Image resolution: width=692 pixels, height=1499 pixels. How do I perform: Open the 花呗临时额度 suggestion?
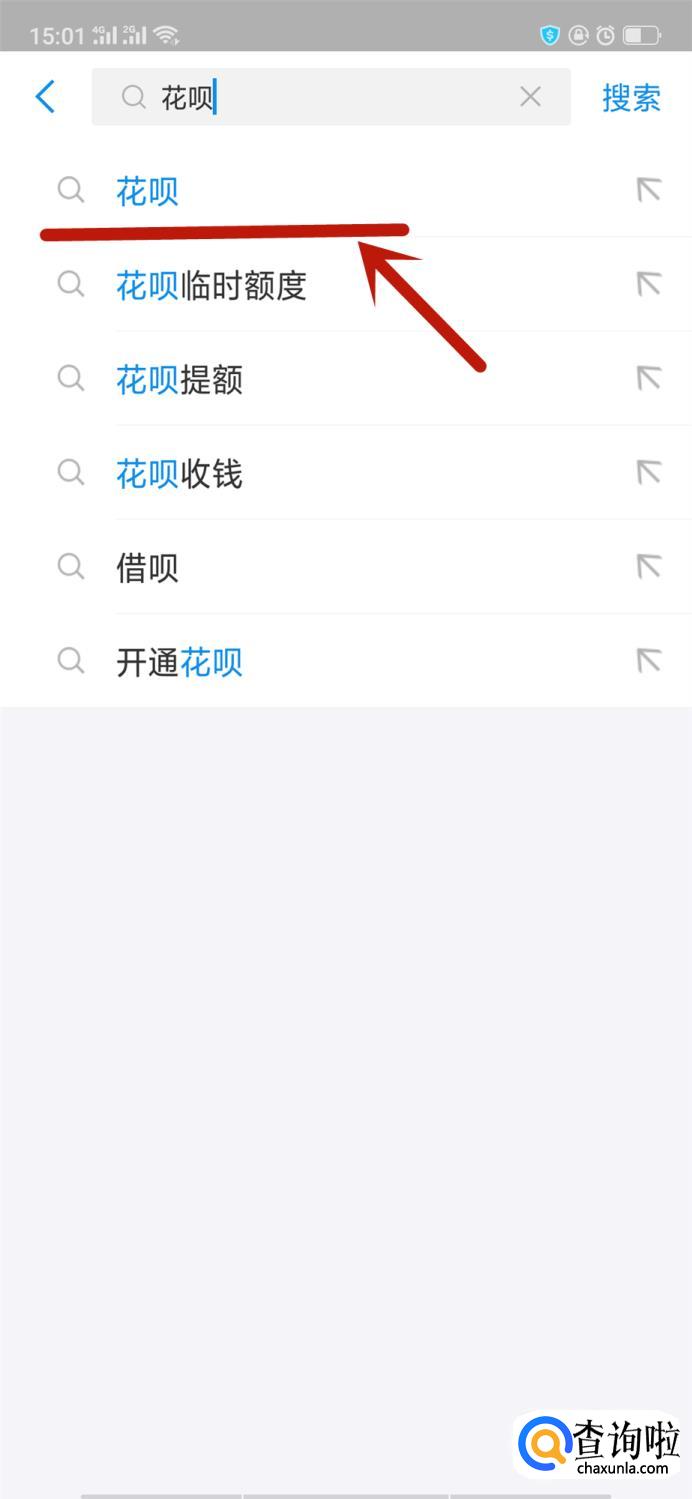pyautogui.click(x=211, y=286)
